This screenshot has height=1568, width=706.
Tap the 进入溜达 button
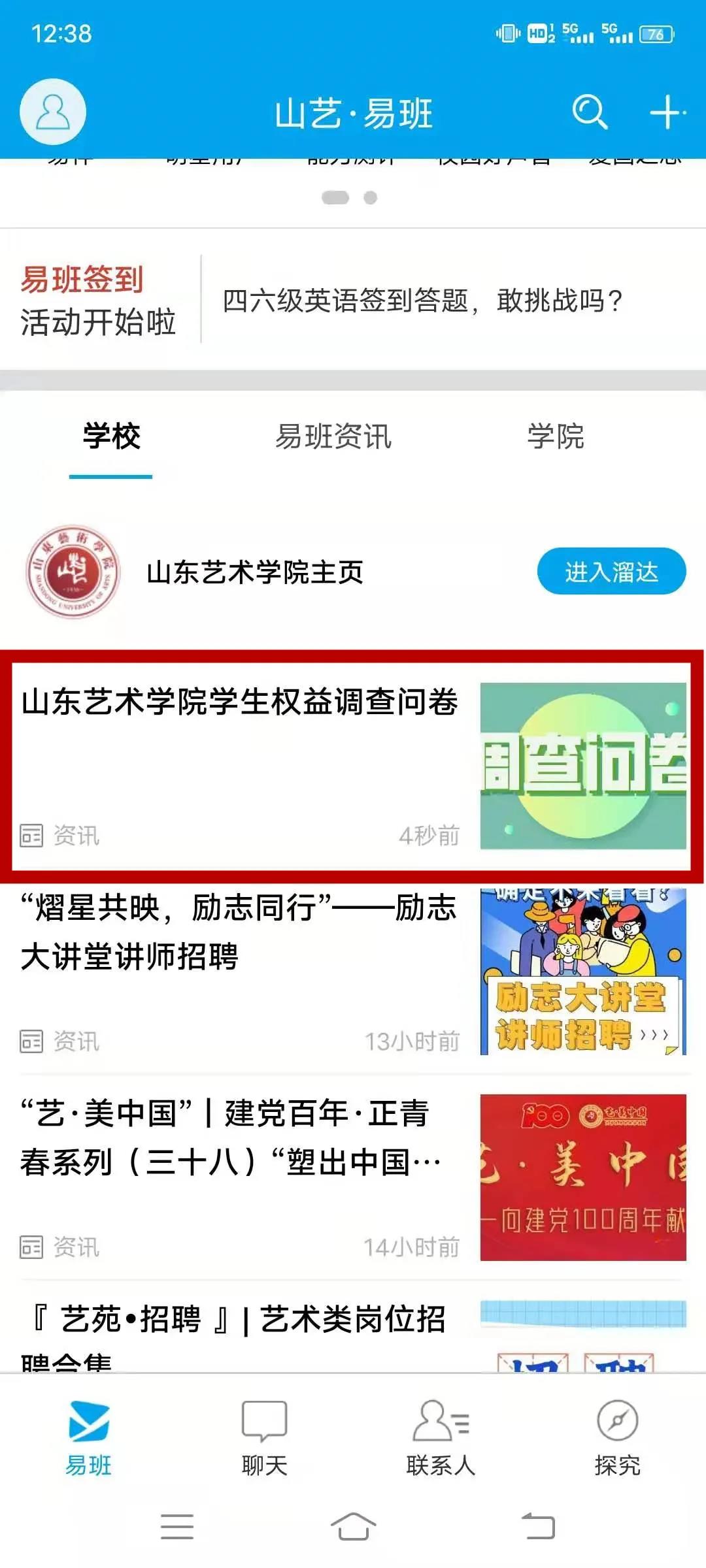pos(611,572)
